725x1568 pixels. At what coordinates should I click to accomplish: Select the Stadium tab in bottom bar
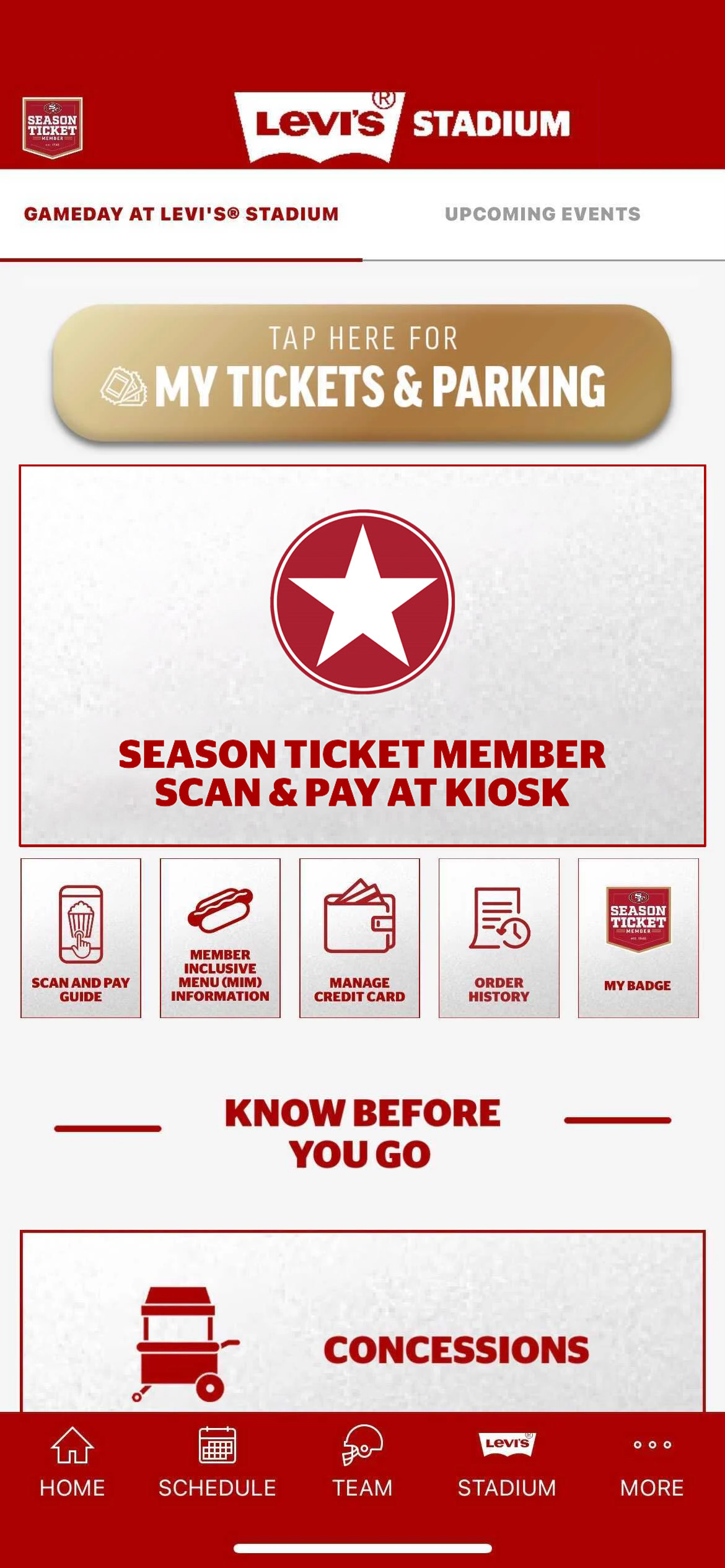[x=507, y=1462]
